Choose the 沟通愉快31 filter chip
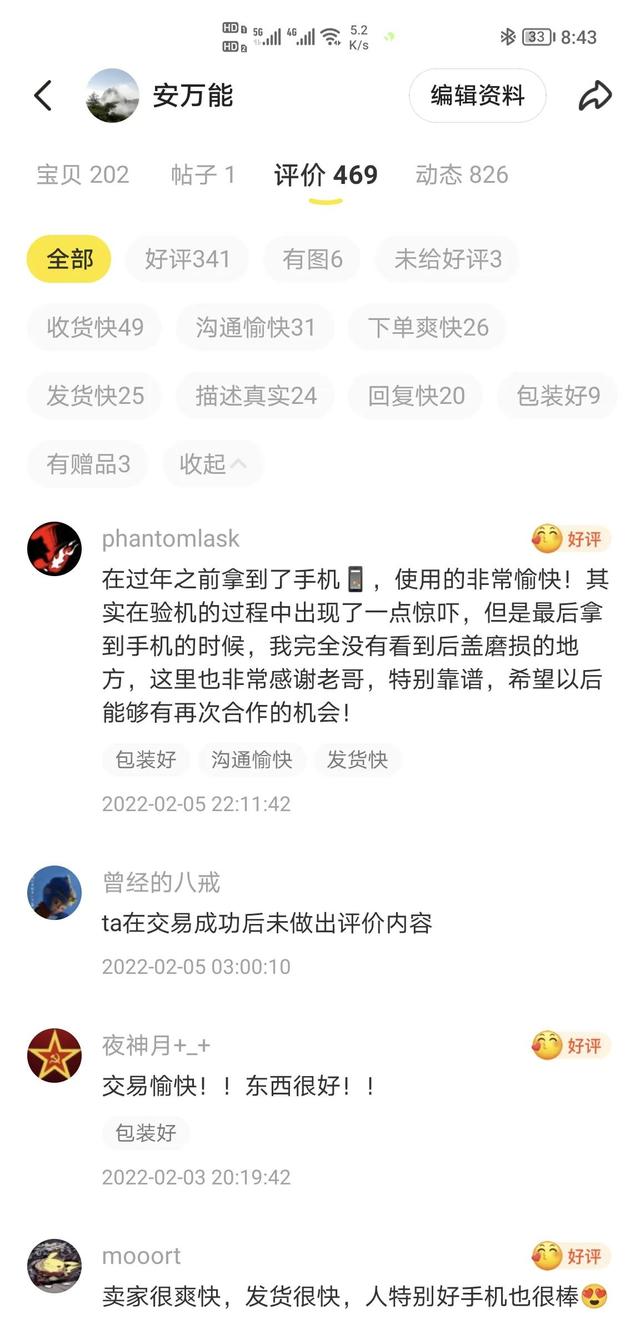This screenshot has width=640, height=1320. (x=255, y=328)
